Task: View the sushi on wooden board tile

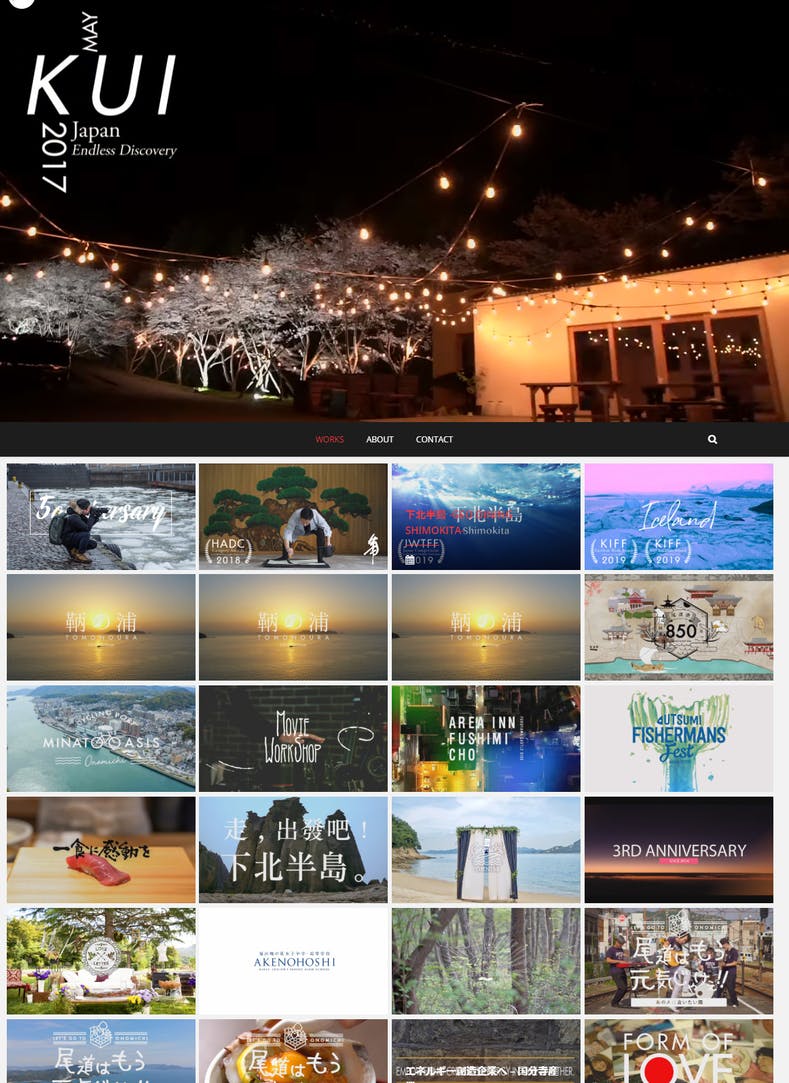Action: [x=101, y=850]
